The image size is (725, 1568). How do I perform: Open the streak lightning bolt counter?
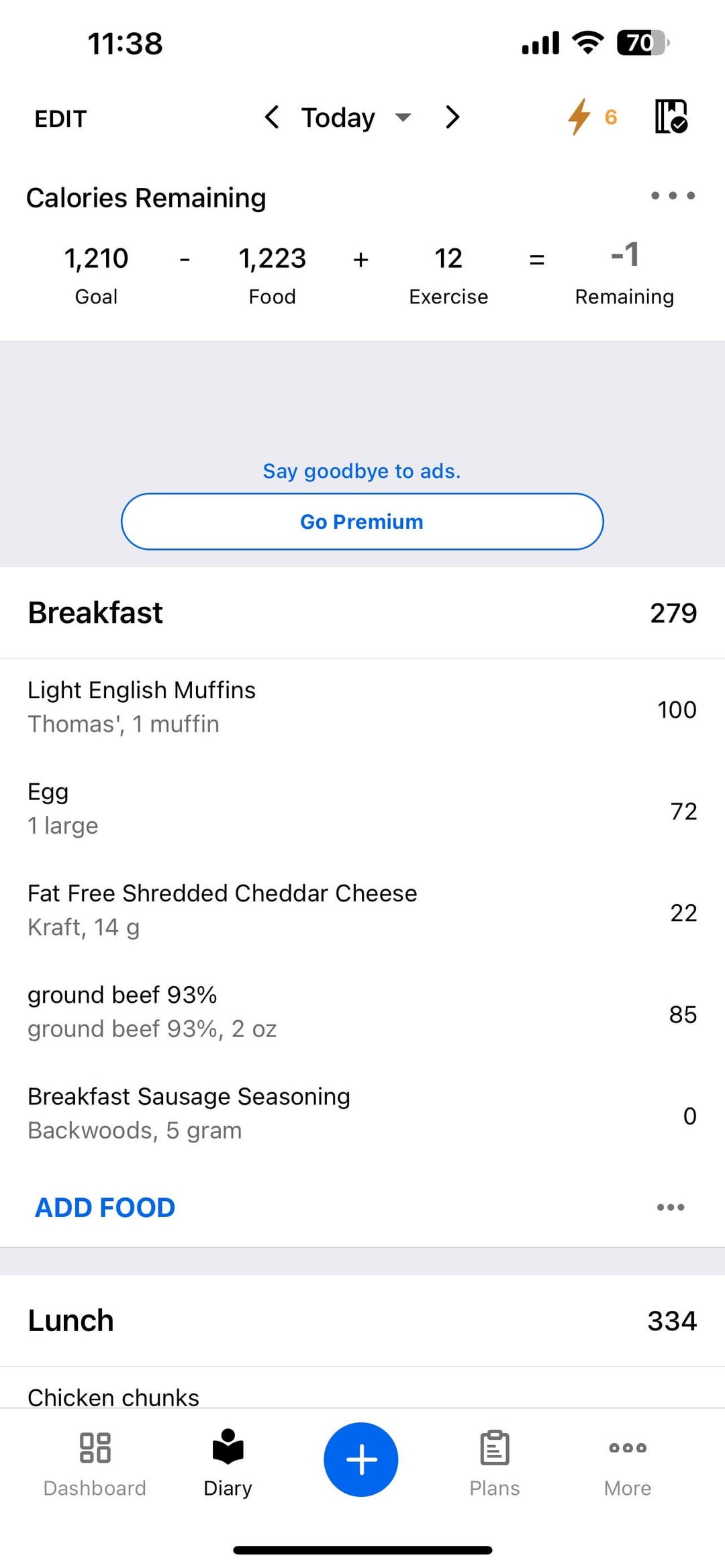(x=592, y=117)
